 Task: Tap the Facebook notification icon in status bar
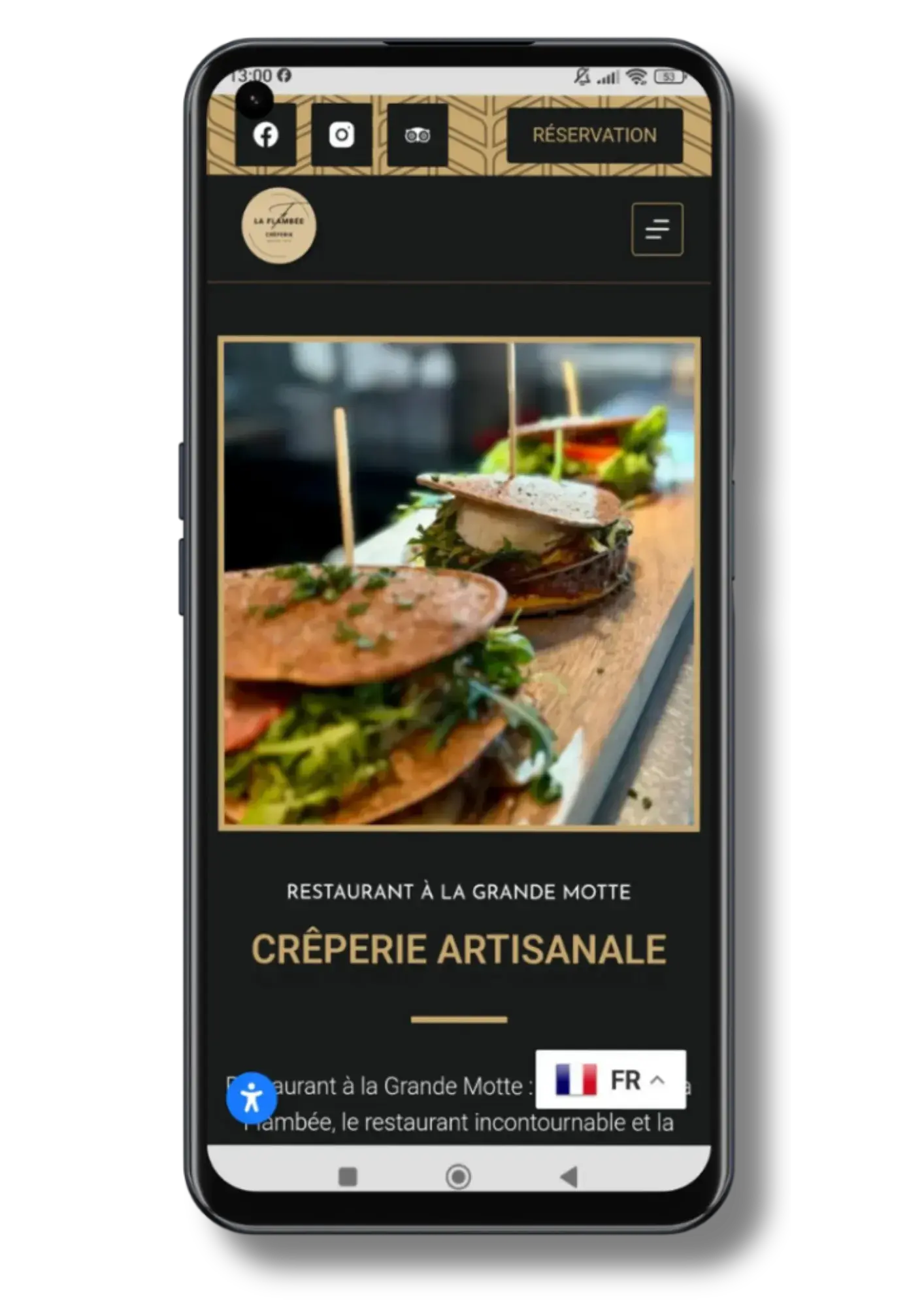pyautogui.click(x=282, y=74)
